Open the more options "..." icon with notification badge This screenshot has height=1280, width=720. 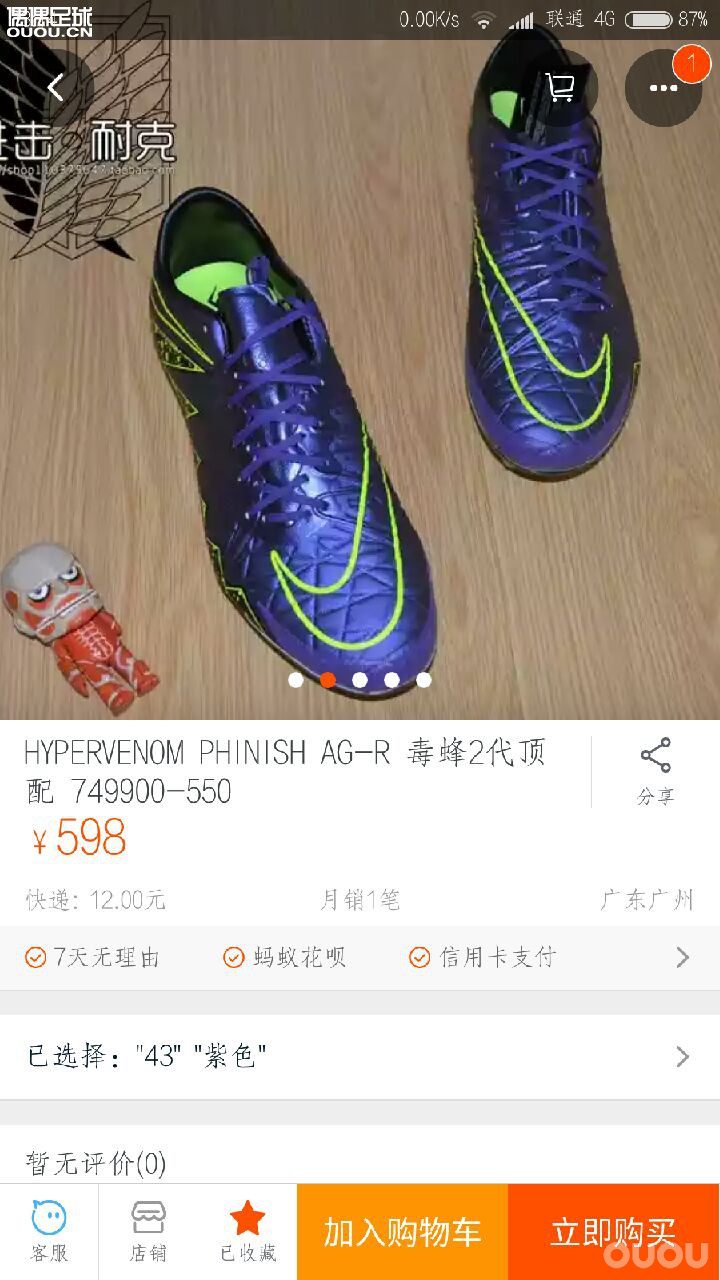tap(663, 87)
